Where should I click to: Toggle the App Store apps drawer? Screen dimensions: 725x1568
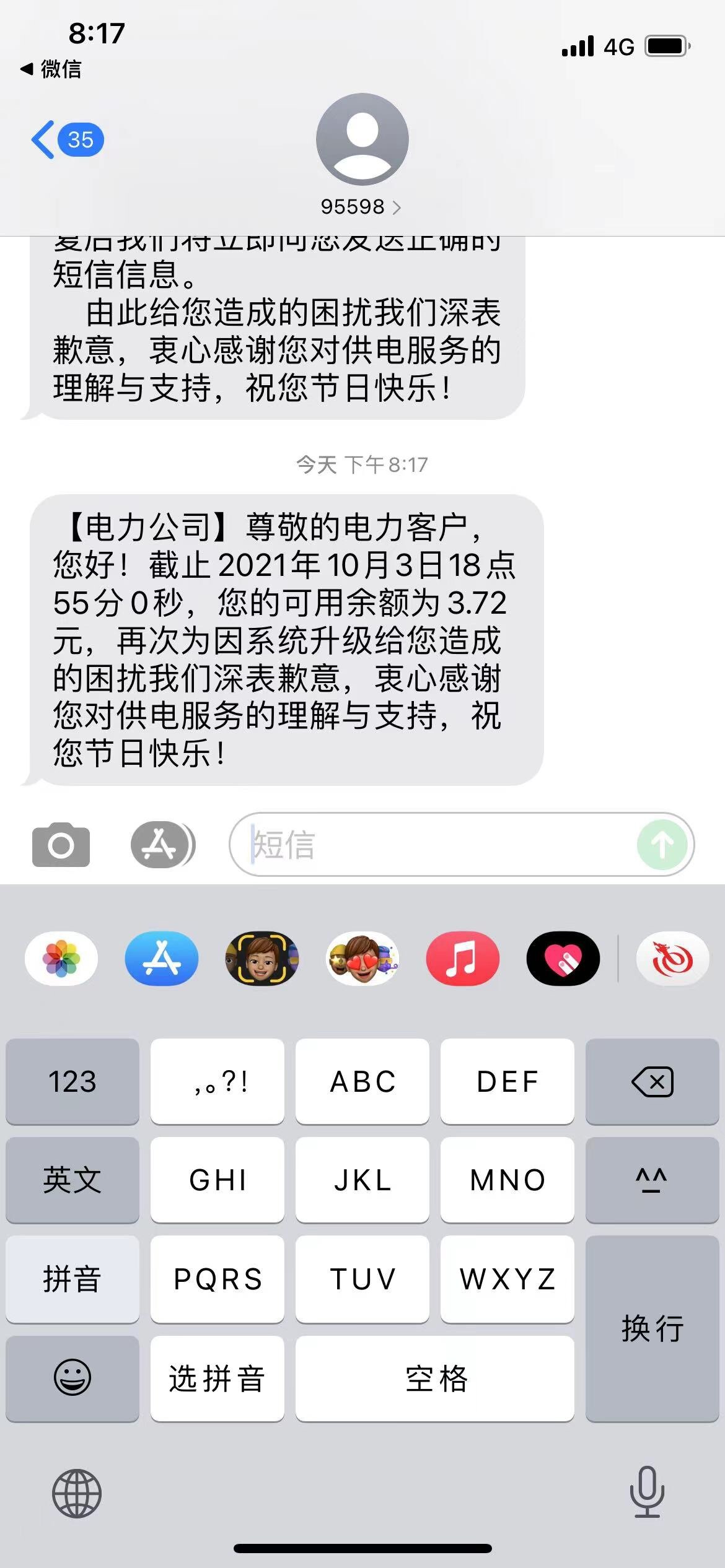pos(162,845)
